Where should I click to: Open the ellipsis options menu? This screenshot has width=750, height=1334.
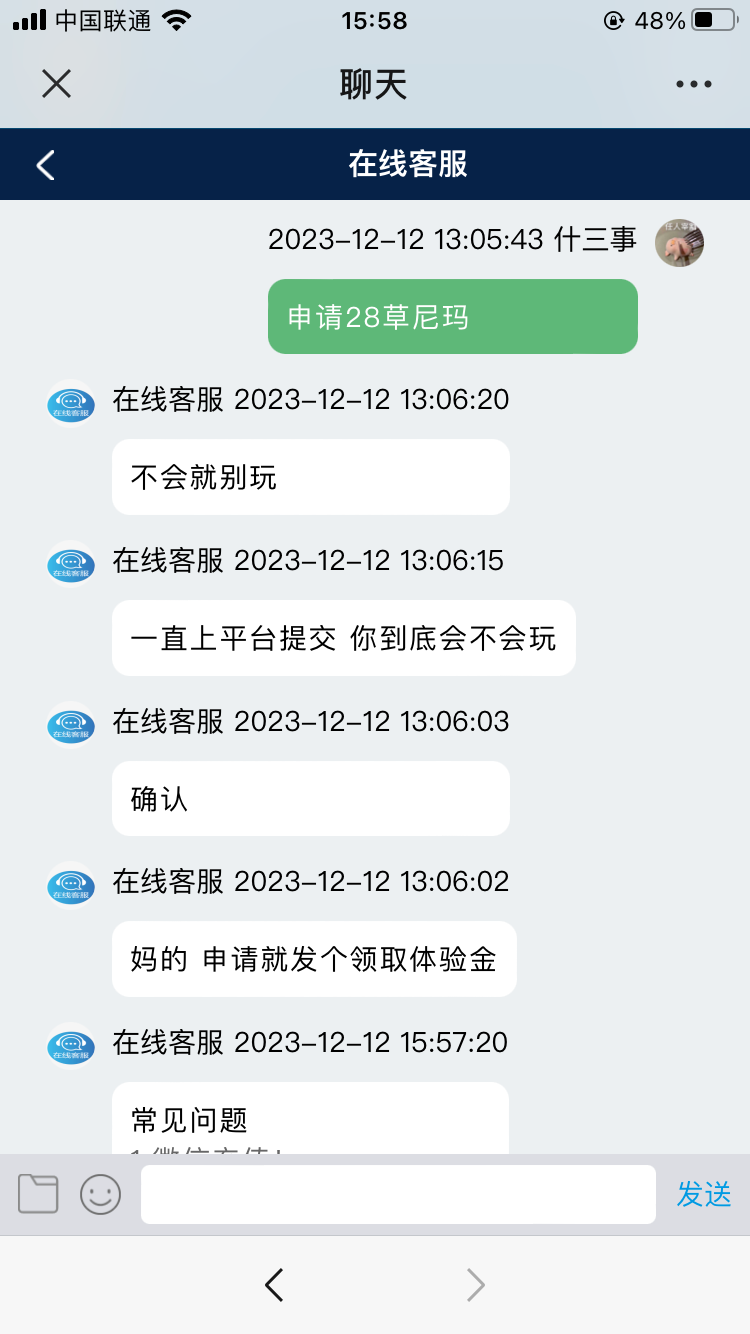point(692,84)
